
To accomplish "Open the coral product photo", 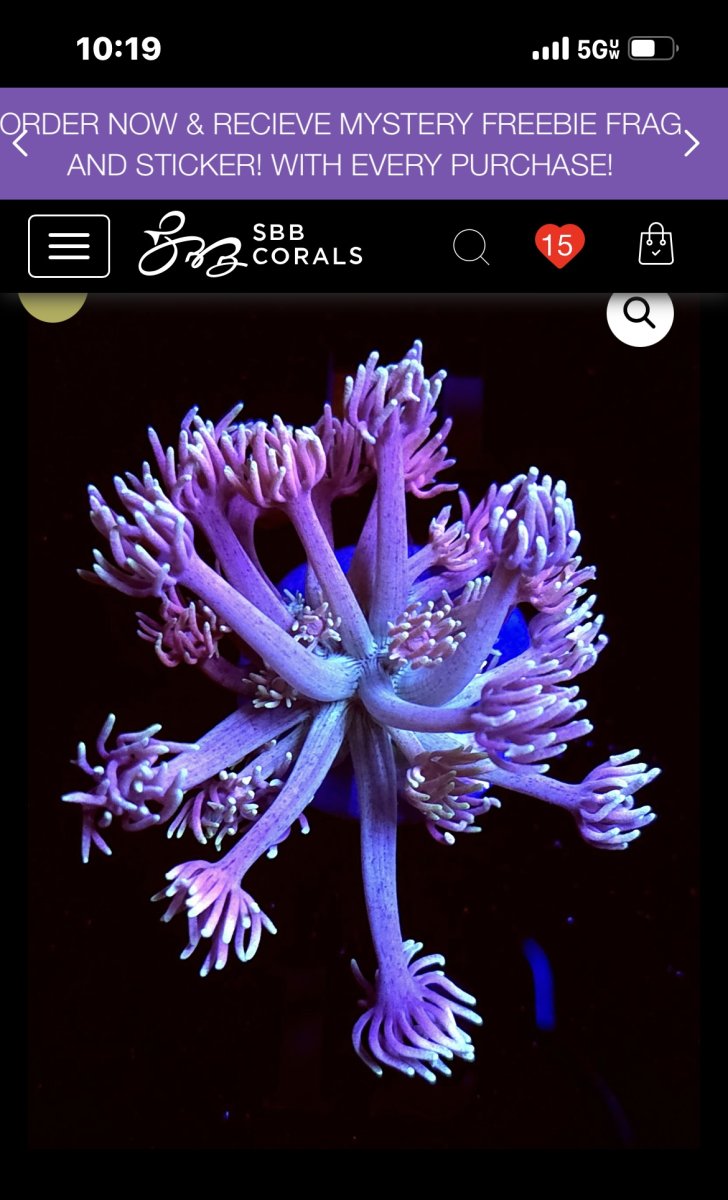I will 364,720.
